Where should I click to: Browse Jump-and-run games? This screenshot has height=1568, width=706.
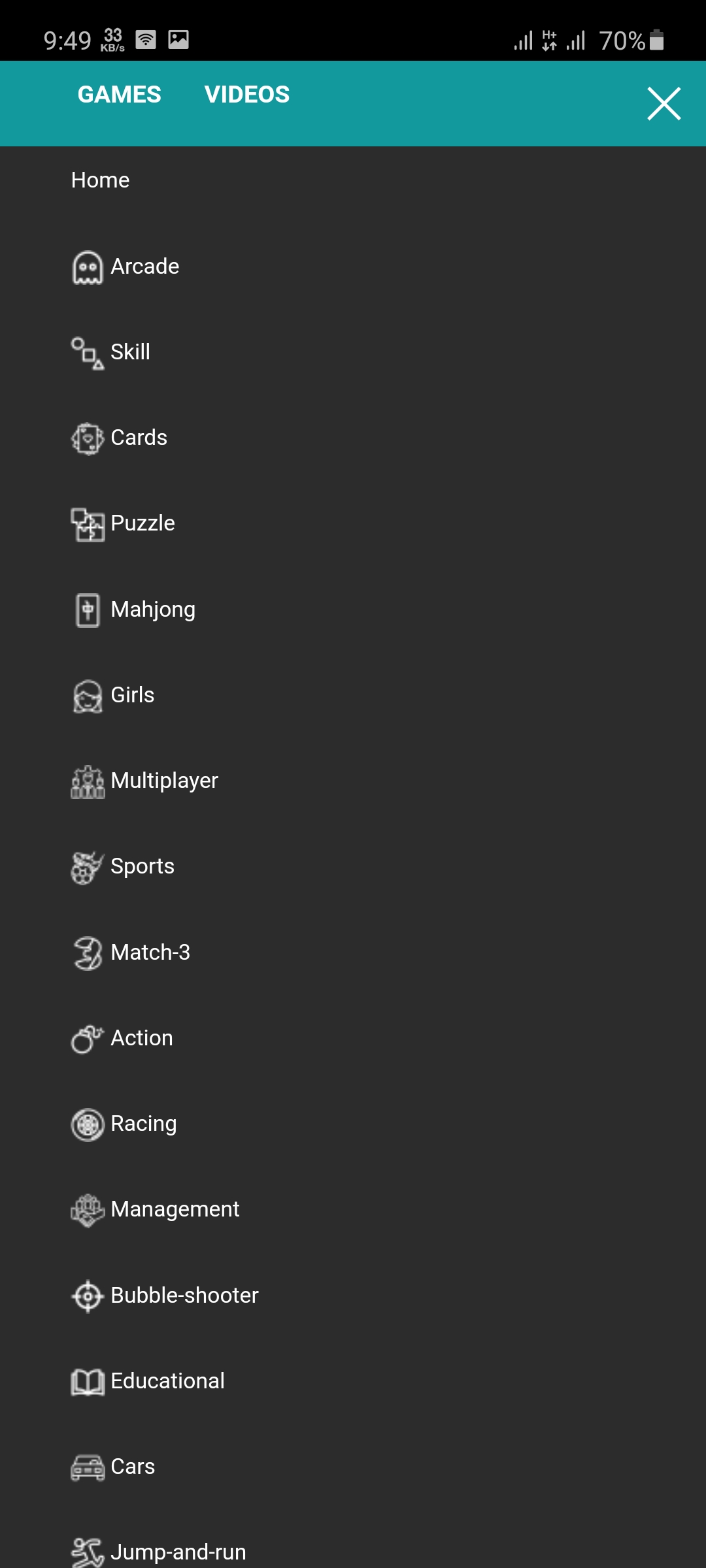point(178,1552)
